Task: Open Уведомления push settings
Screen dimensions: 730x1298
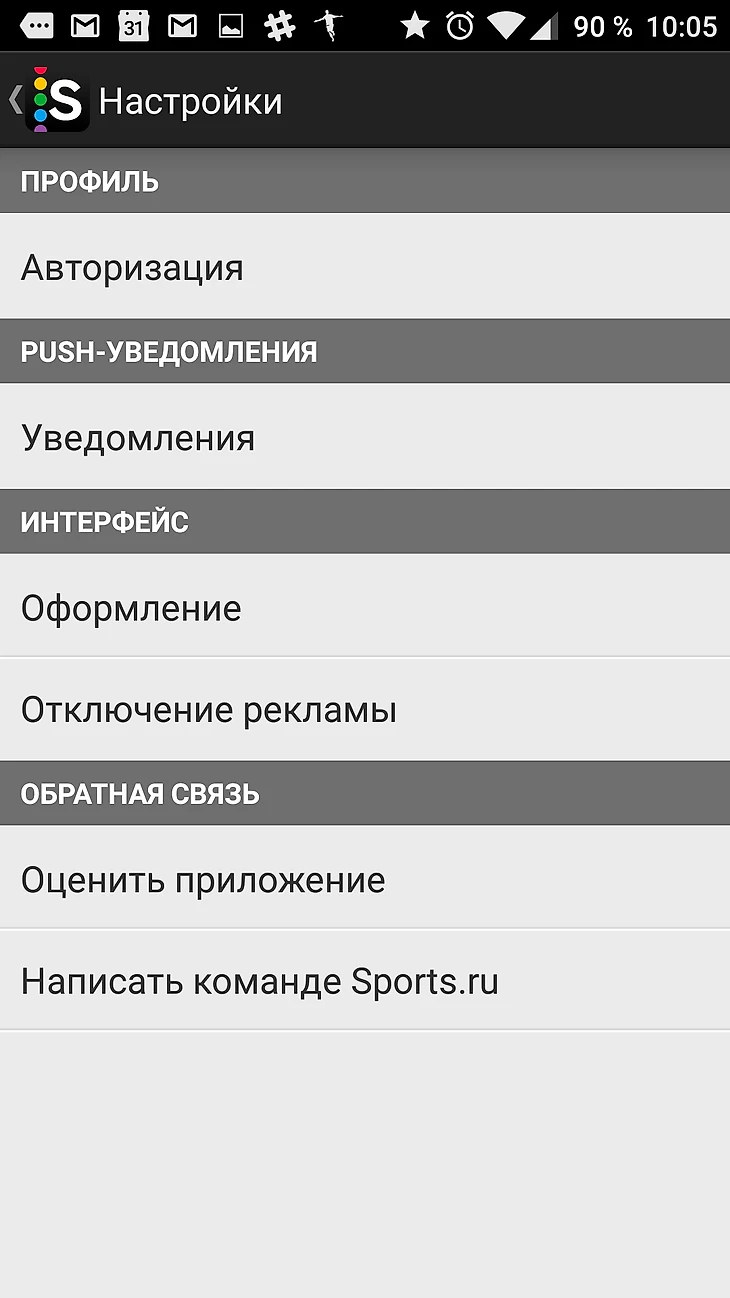Action: coord(365,438)
